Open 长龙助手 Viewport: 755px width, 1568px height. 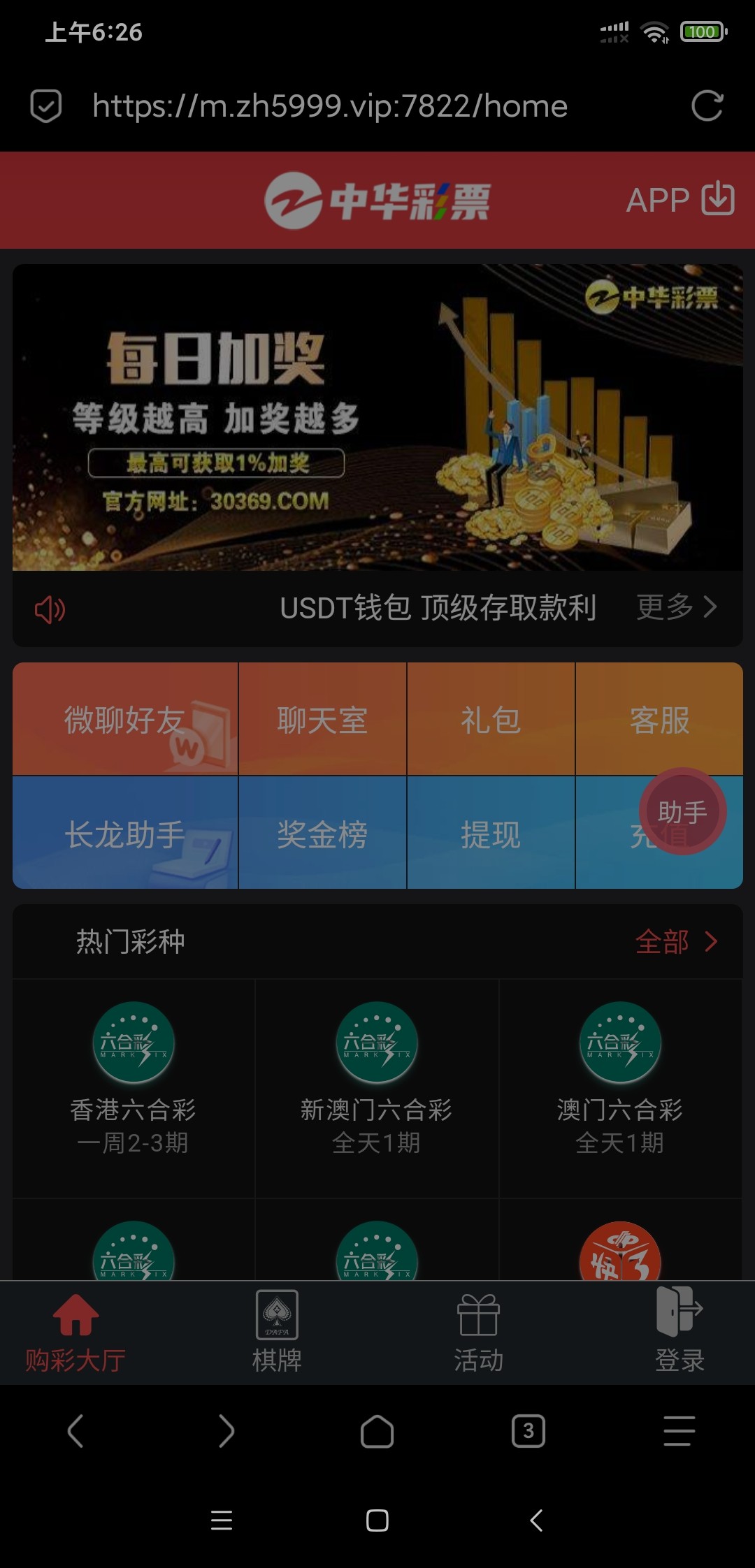click(125, 834)
